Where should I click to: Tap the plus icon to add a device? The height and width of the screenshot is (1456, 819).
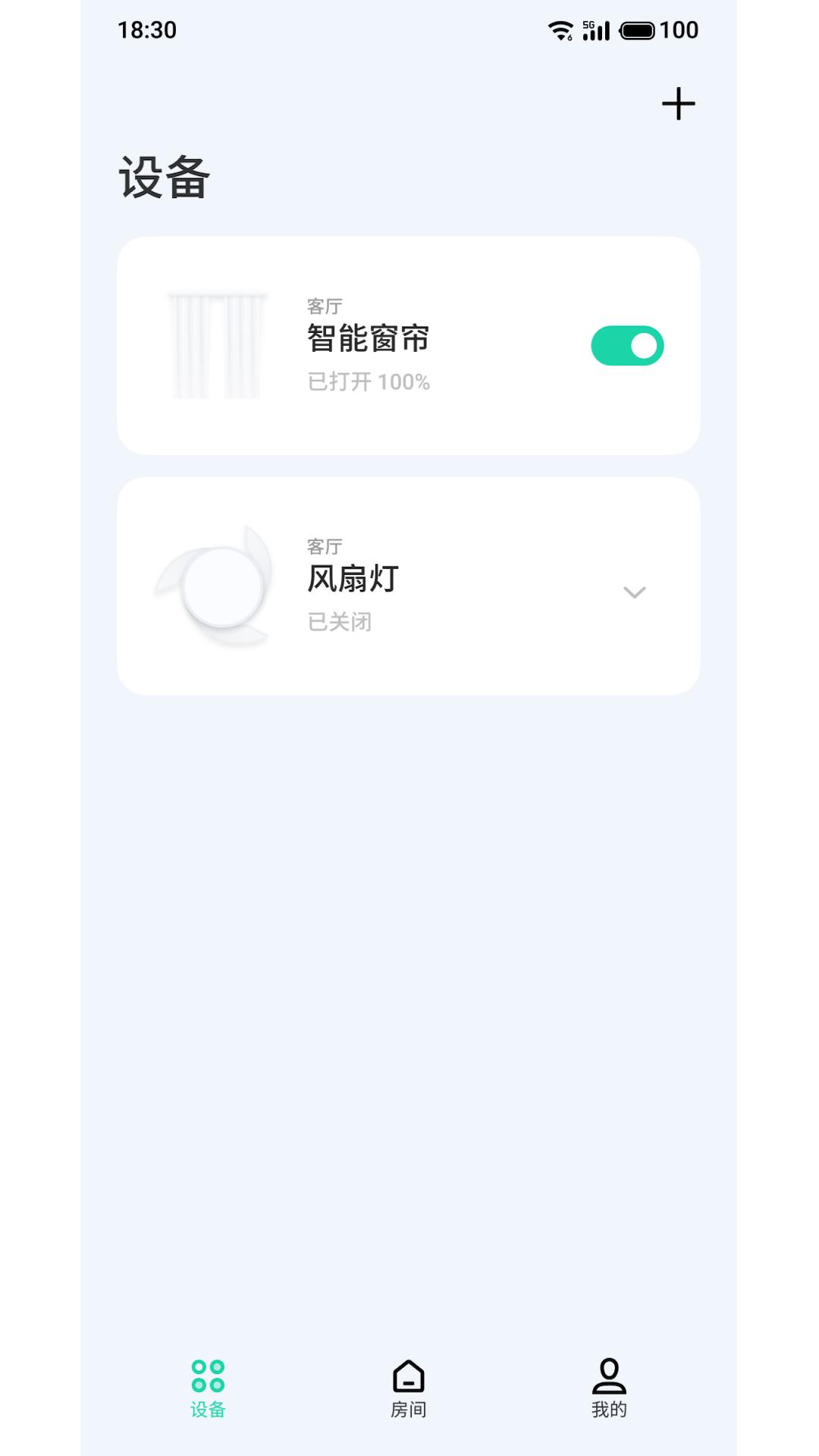679,103
